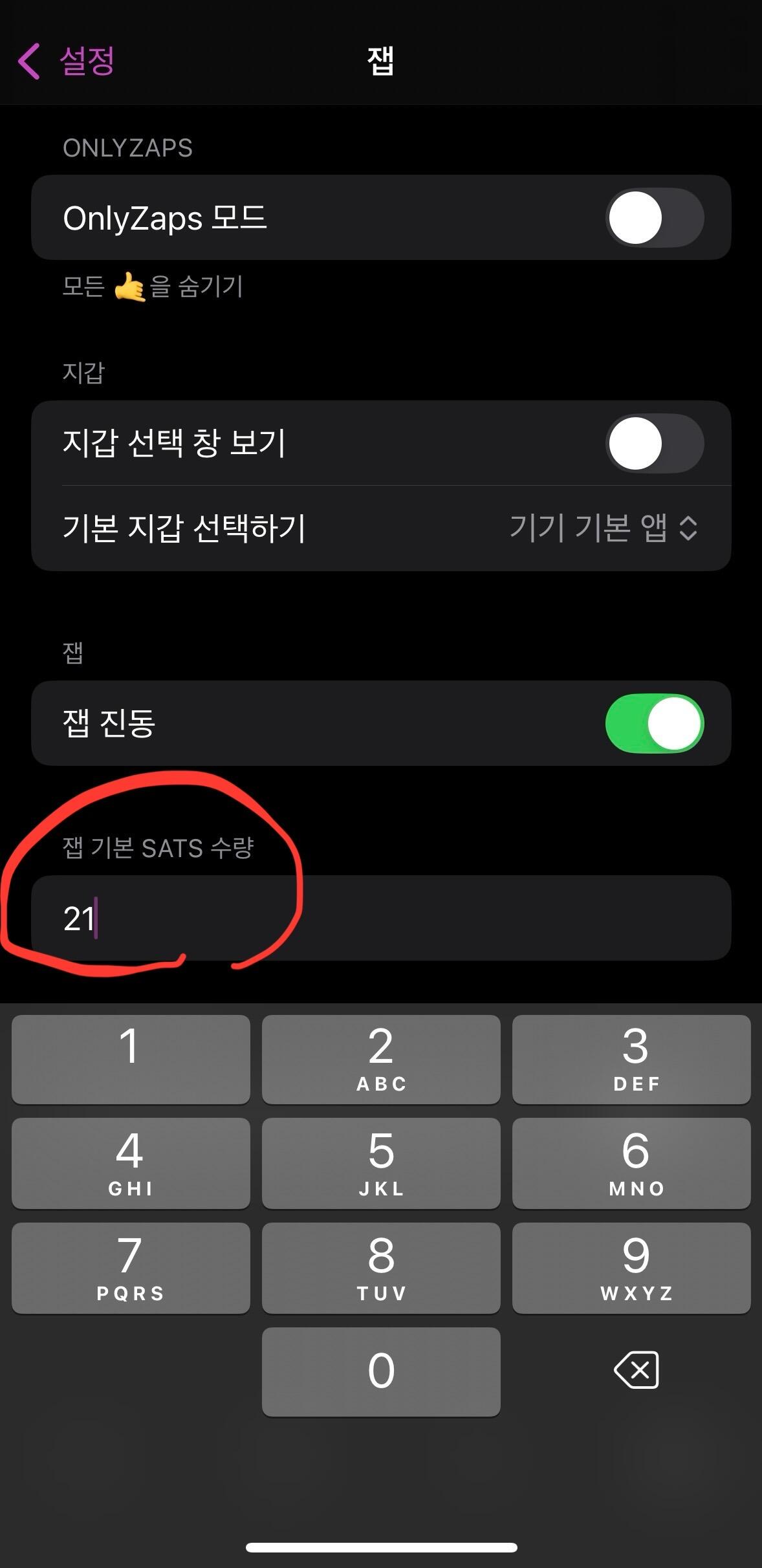Turn on 지갑 선택 창 보기
Screen dimensions: 762x1568
654,443
